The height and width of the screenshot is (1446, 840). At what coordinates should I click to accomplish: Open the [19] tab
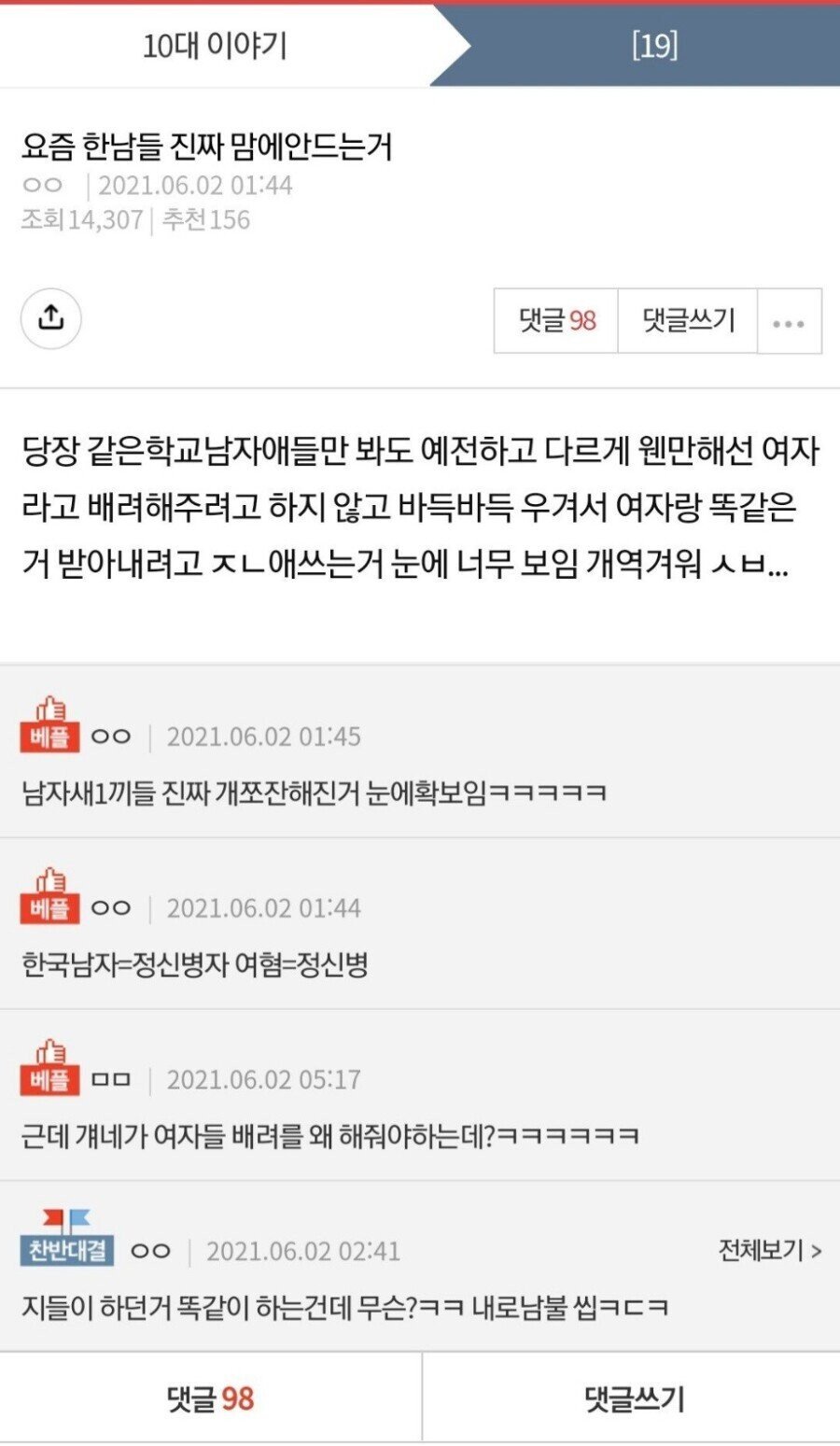(x=653, y=45)
